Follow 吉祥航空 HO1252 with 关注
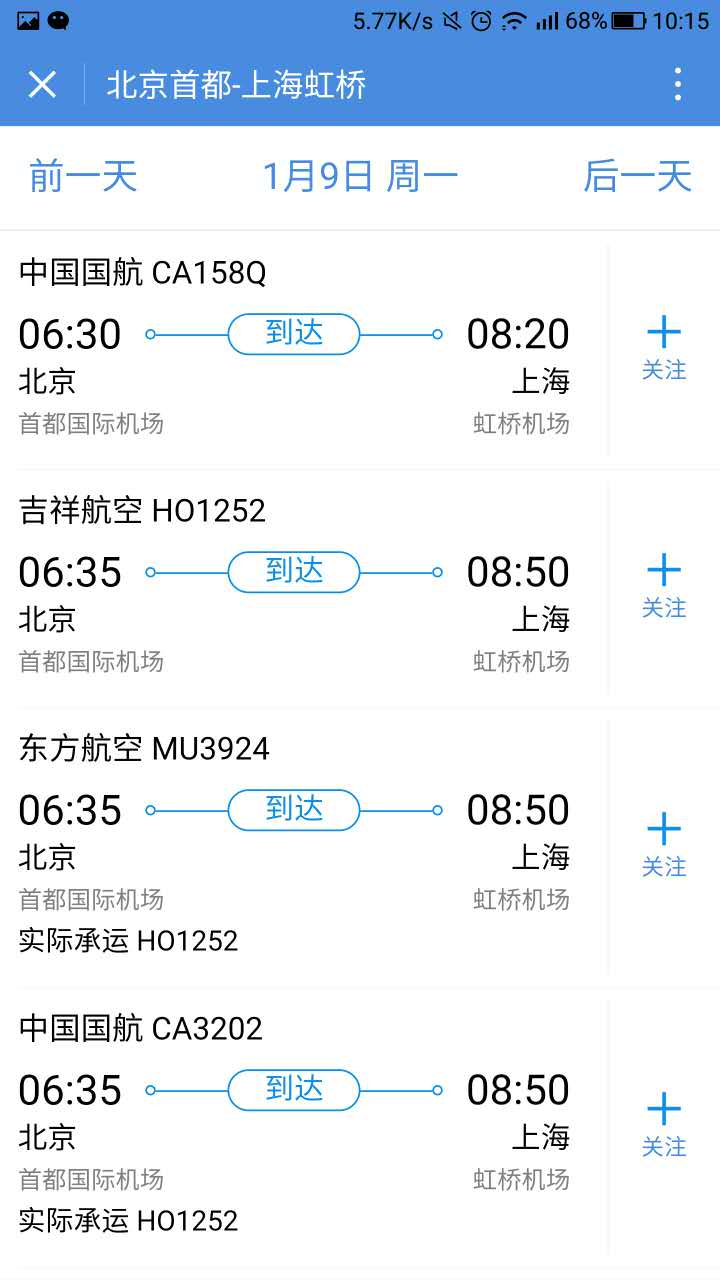Viewport: 720px width, 1280px height. [664, 586]
